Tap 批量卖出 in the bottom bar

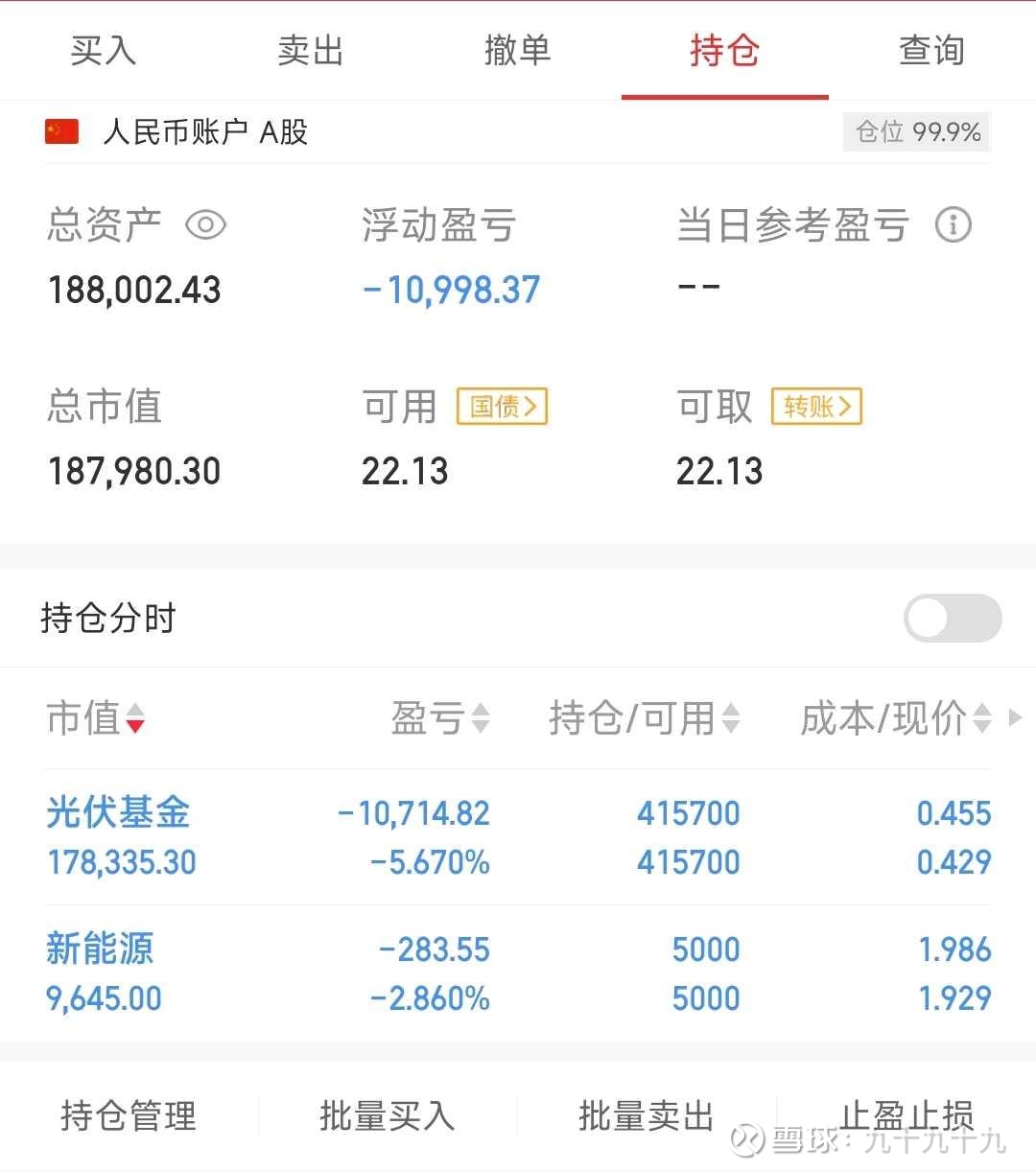point(647,1115)
